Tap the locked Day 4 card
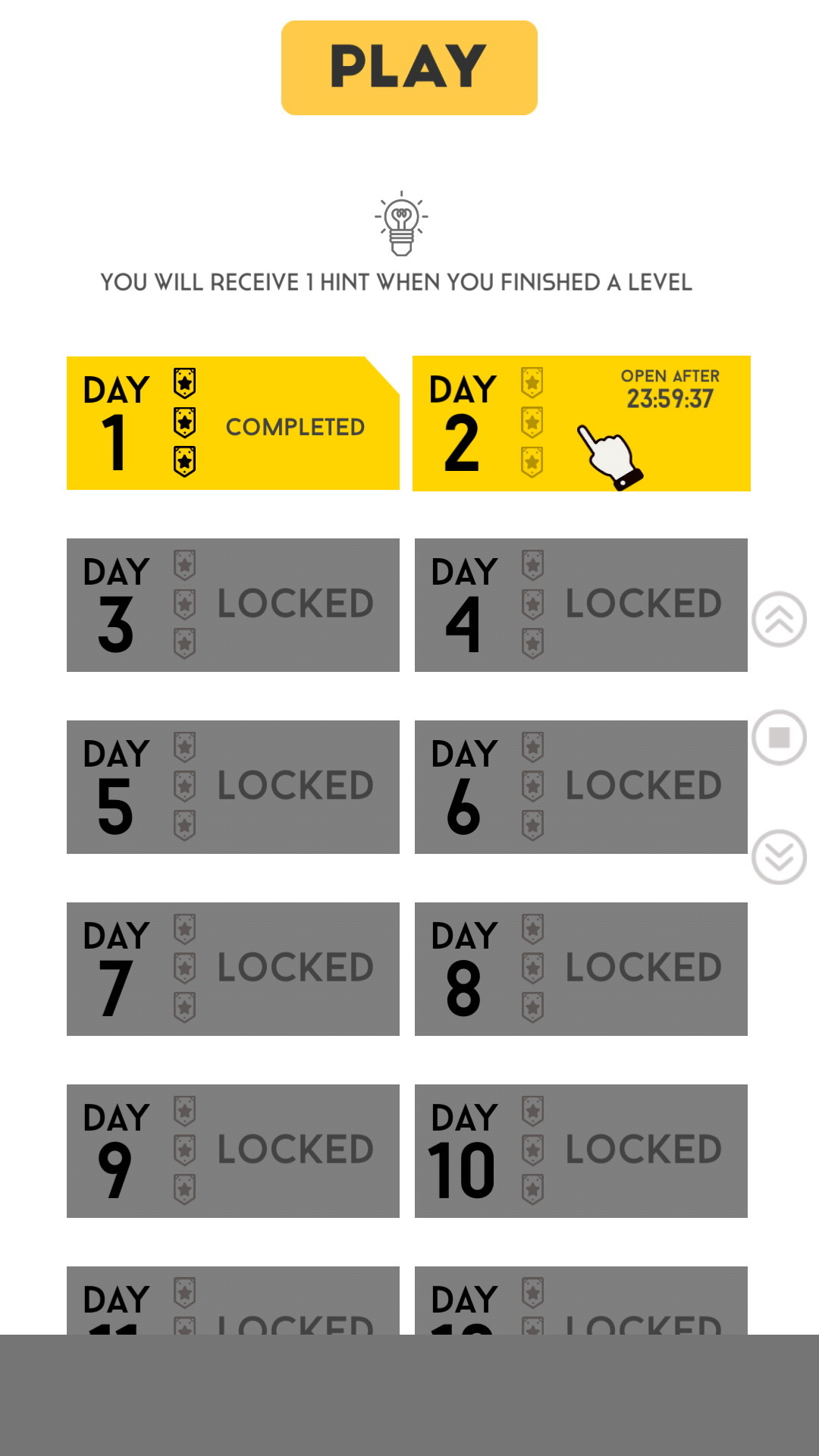The height and width of the screenshot is (1456, 819). tap(581, 605)
